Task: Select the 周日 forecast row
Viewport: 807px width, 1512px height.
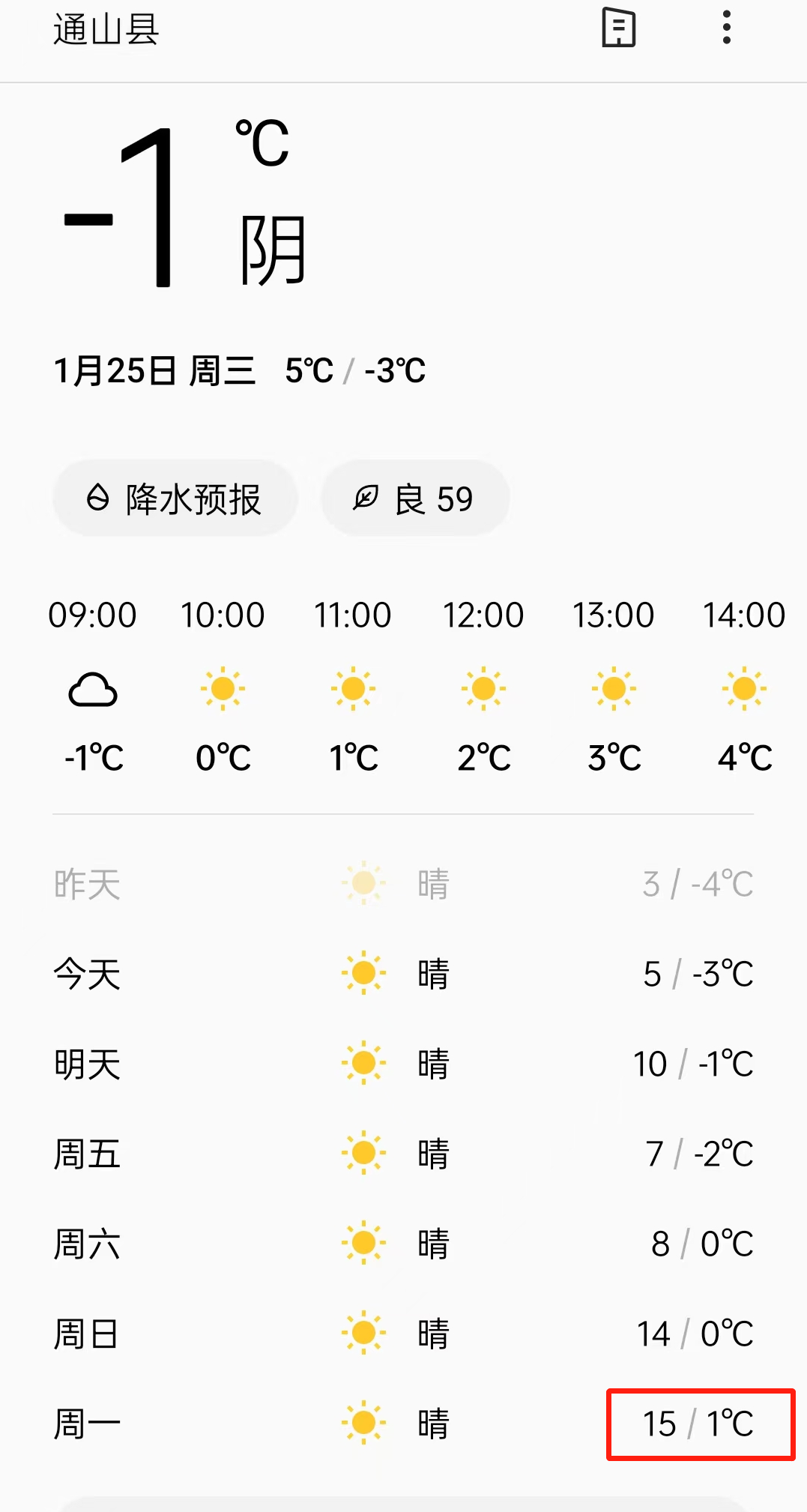Action: (403, 1334)
